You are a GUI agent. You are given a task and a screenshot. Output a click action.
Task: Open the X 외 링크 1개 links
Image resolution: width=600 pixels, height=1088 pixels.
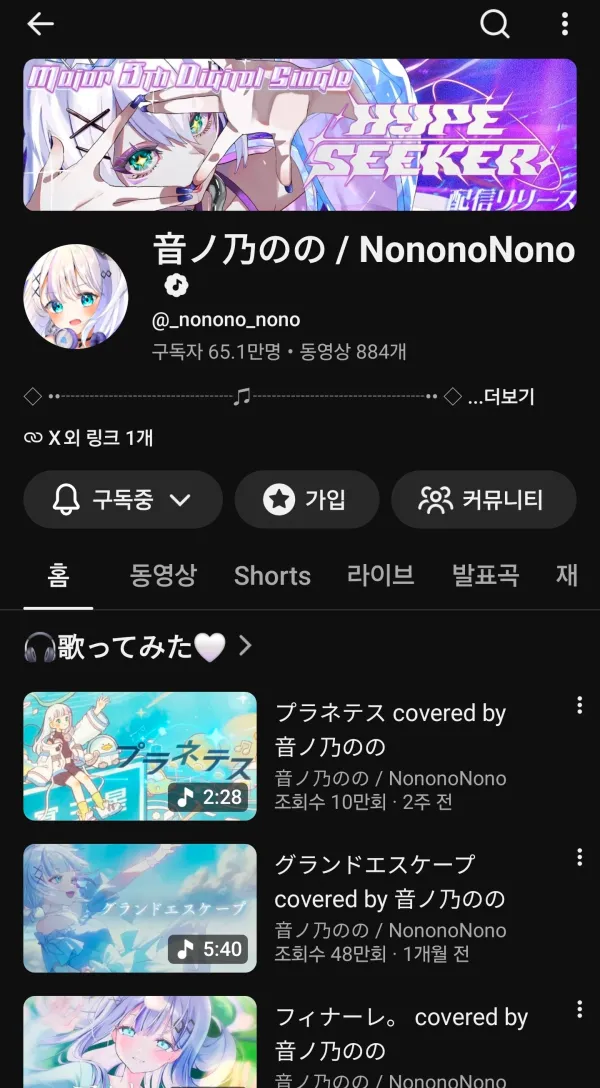pos(88,438)
